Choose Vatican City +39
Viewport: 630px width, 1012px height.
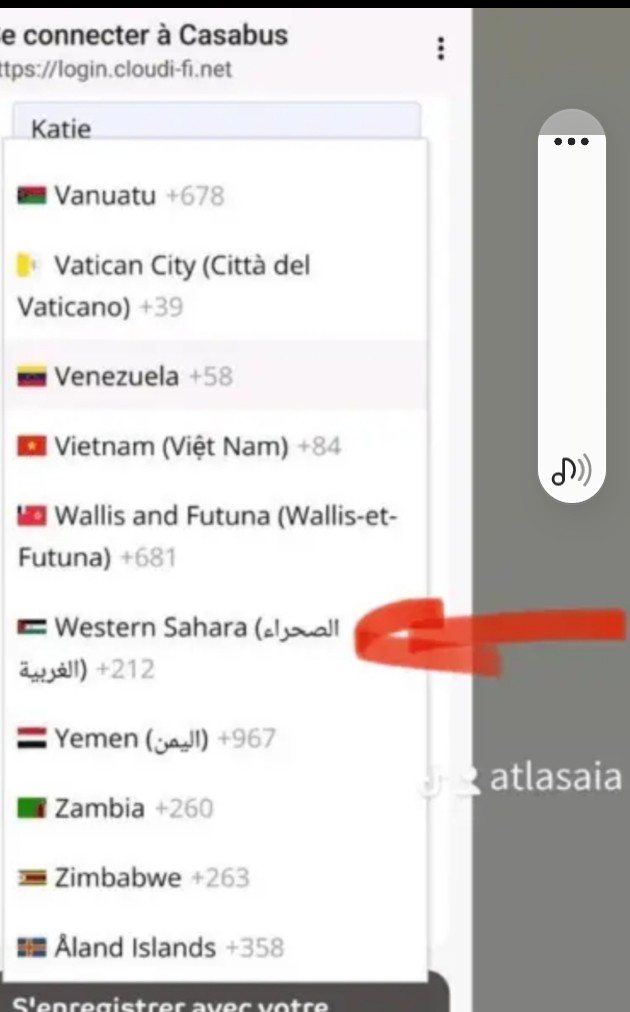click(x=164, y=286)
